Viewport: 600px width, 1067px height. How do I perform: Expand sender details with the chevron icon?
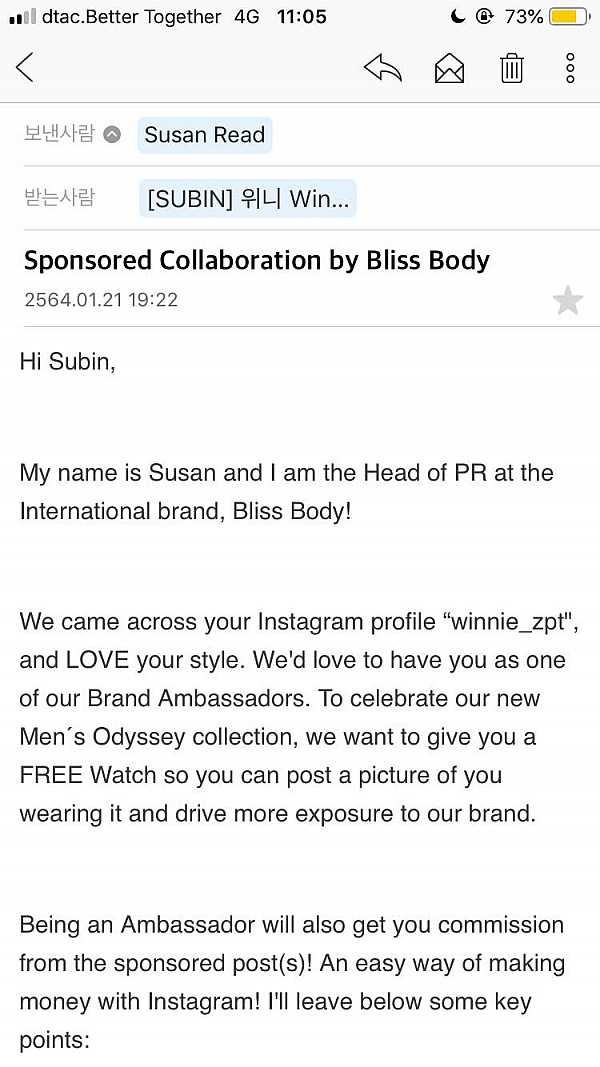(112, 135)
